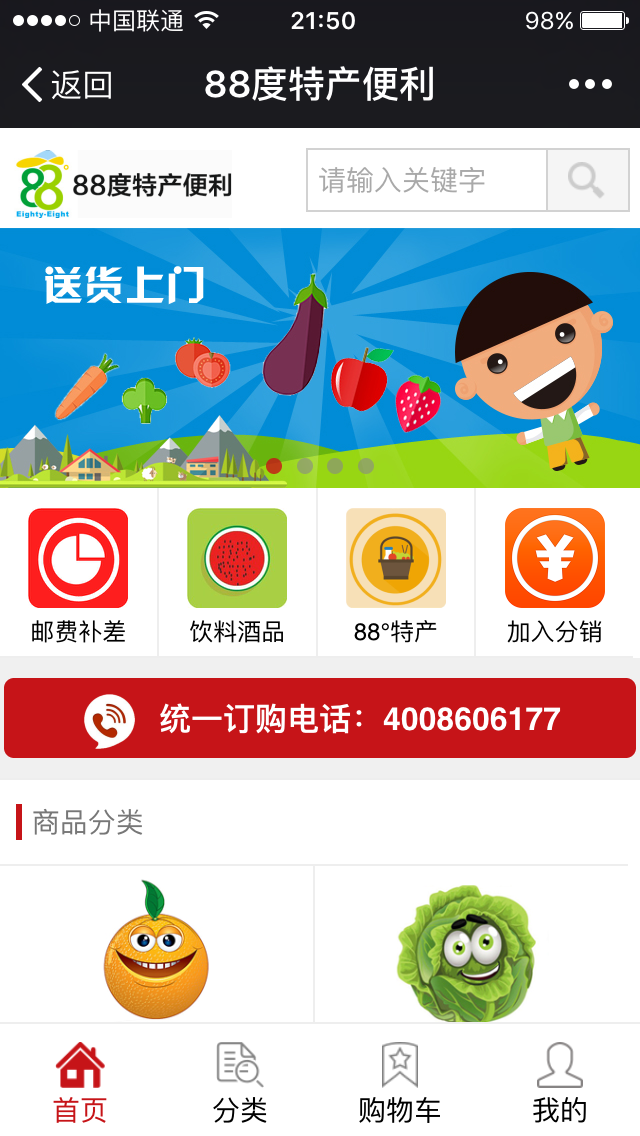Tap the keyword search field
Viewport: 640px width, 1136px height.
(427, 180)
